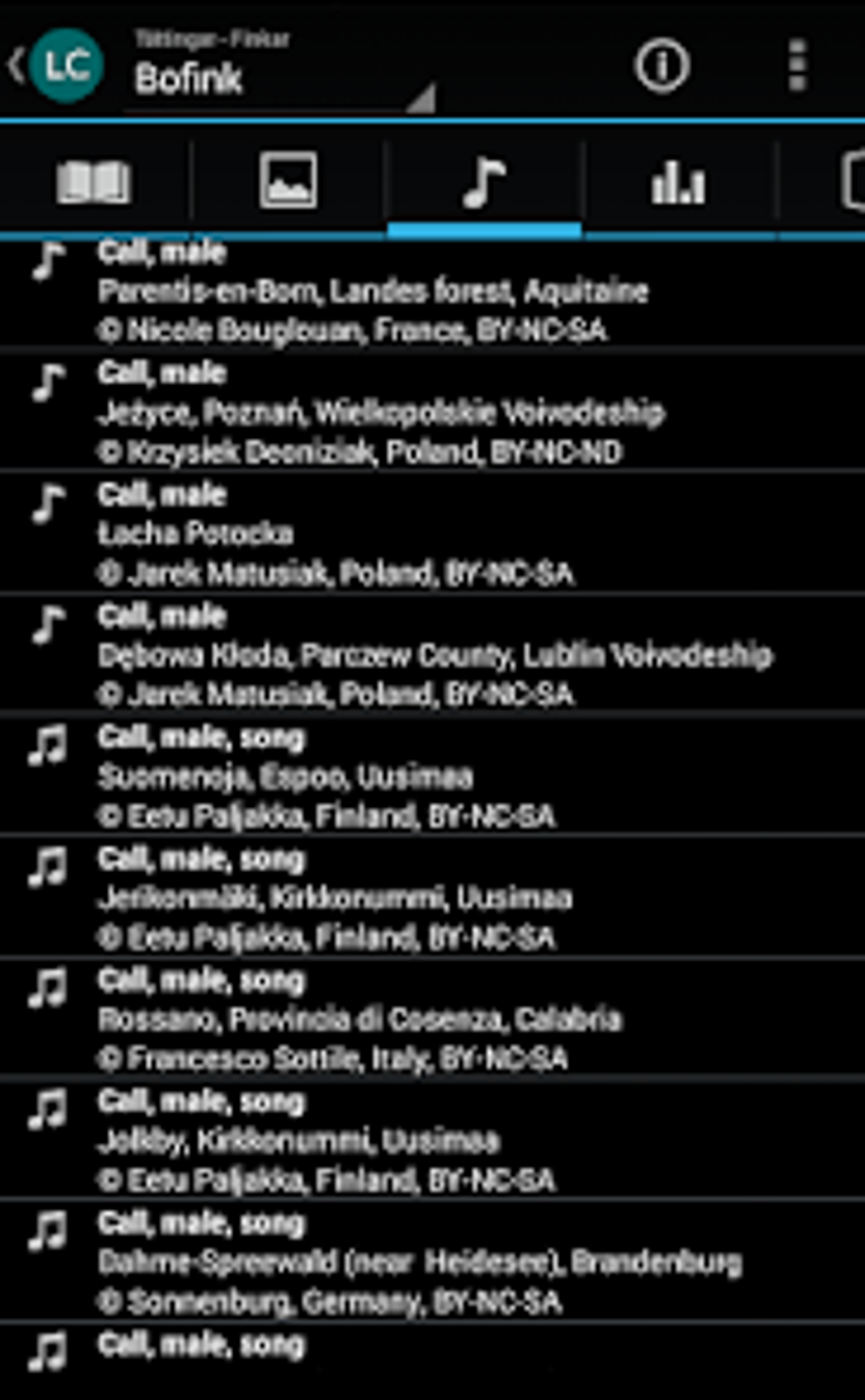
Task: Open the overflow menu
Action: click(796, 65)
